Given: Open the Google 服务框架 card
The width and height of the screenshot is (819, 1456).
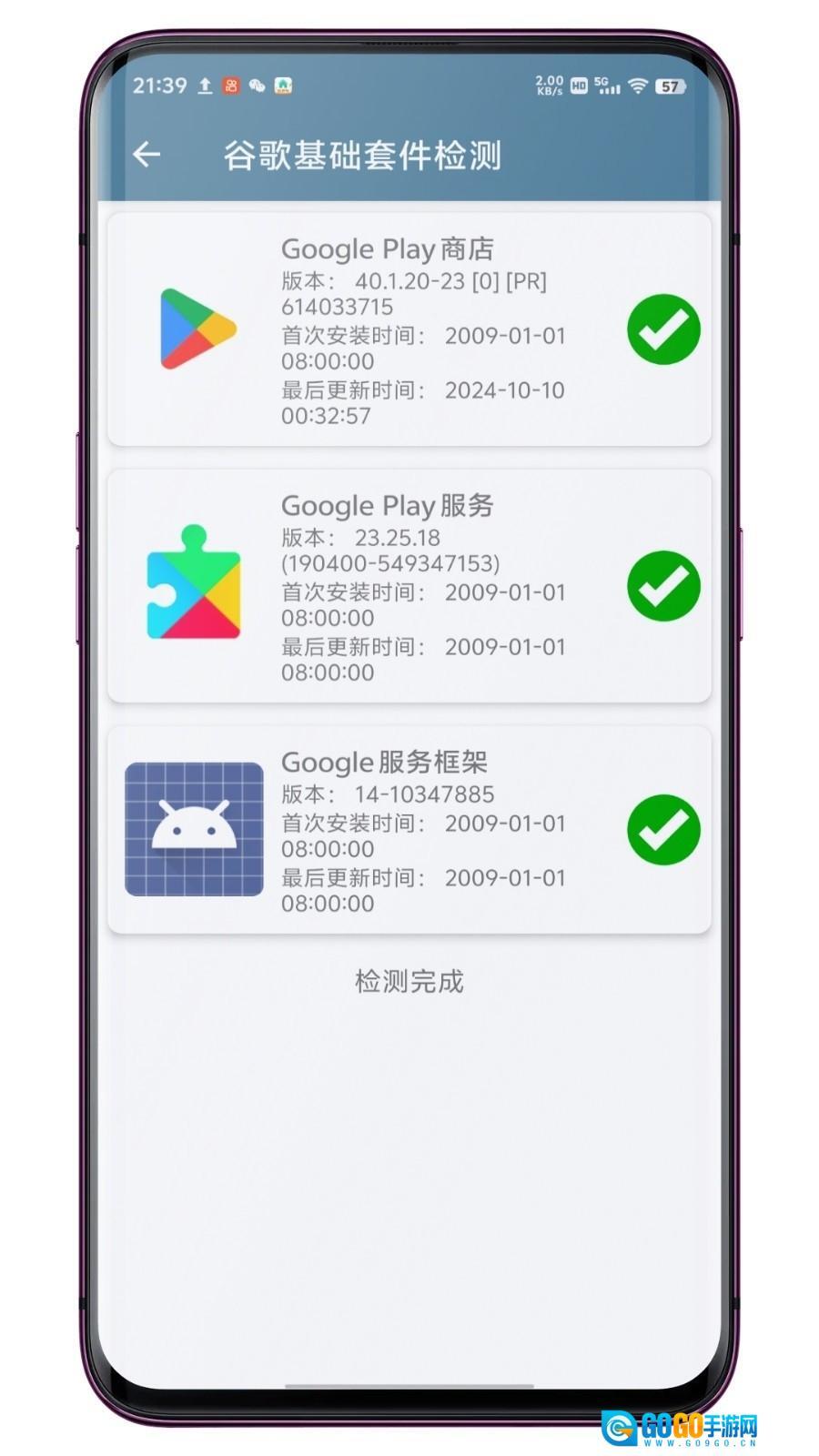Looking at the screenshot, I should click(409, 830).
